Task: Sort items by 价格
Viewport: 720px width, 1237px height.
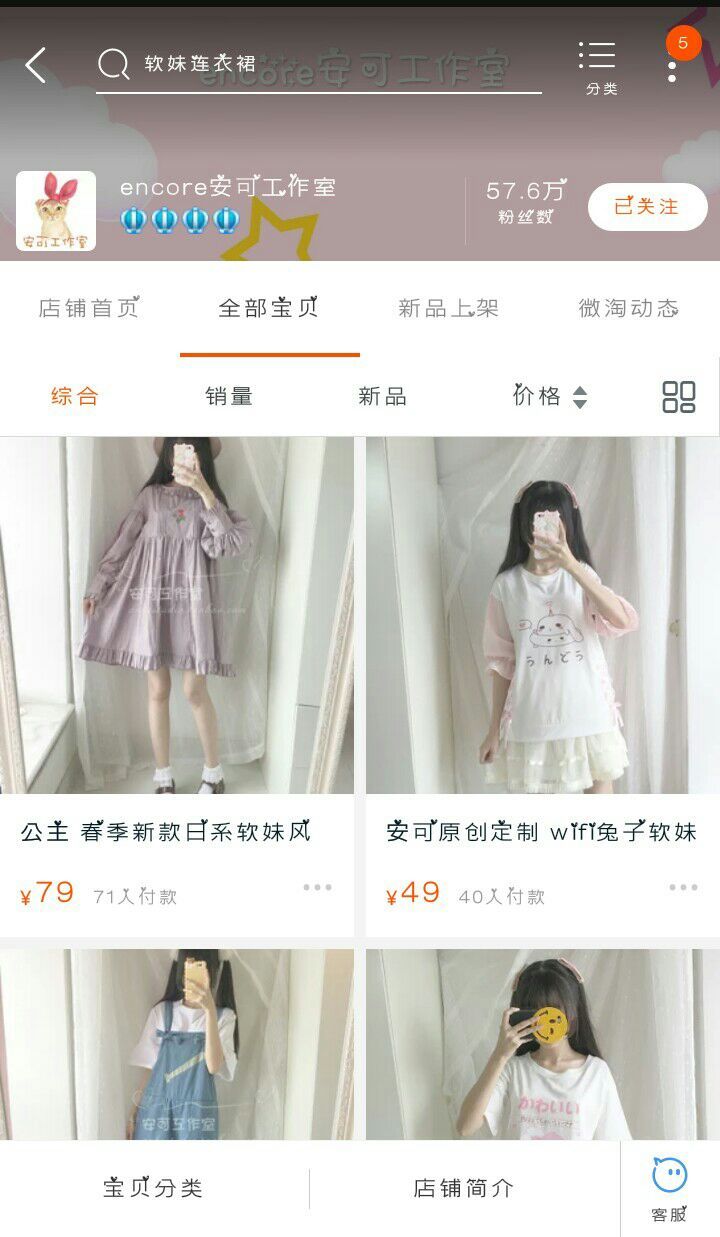Action: point(549,396)
